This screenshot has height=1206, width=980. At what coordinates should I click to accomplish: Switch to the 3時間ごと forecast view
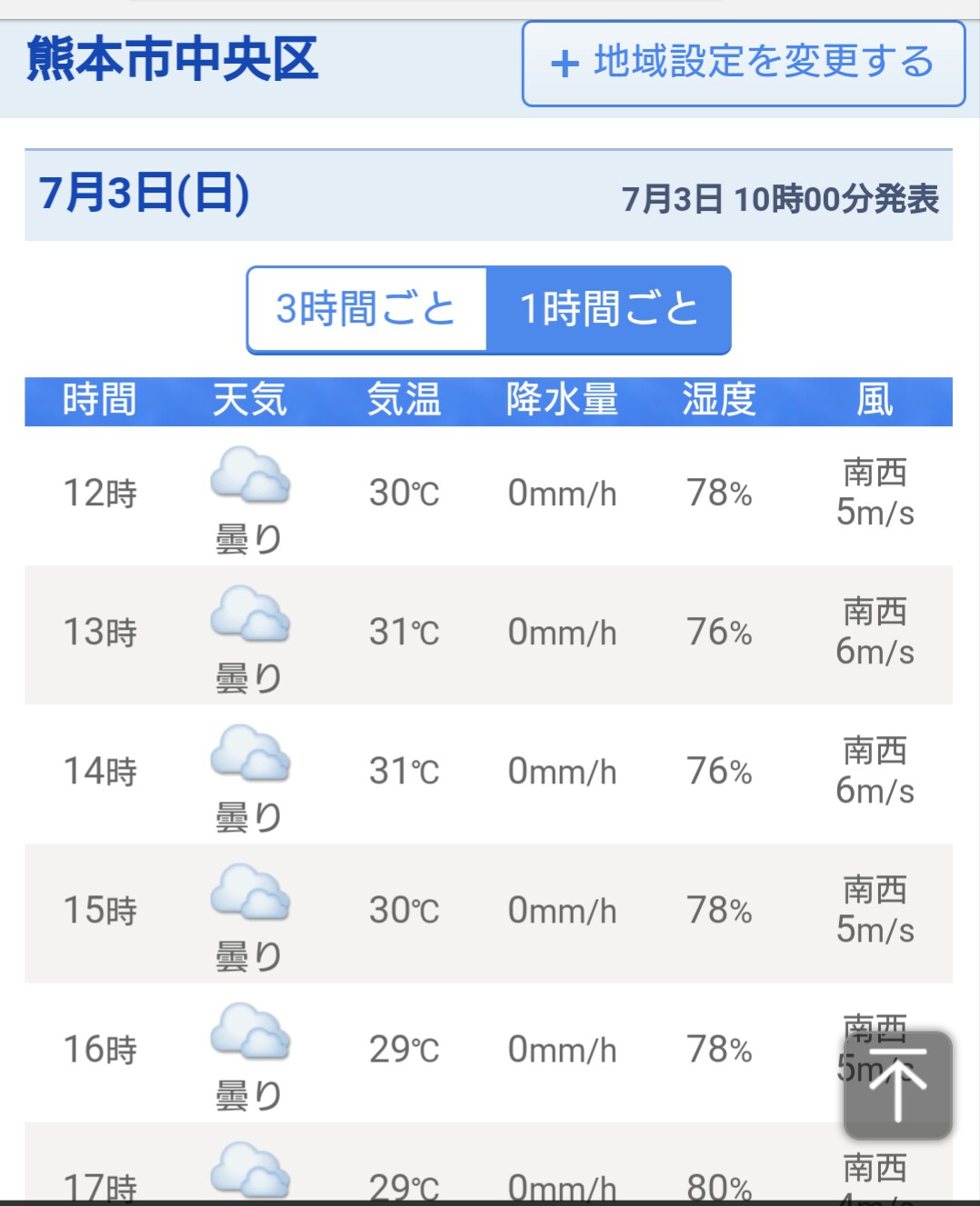click(x=366, y=309)
